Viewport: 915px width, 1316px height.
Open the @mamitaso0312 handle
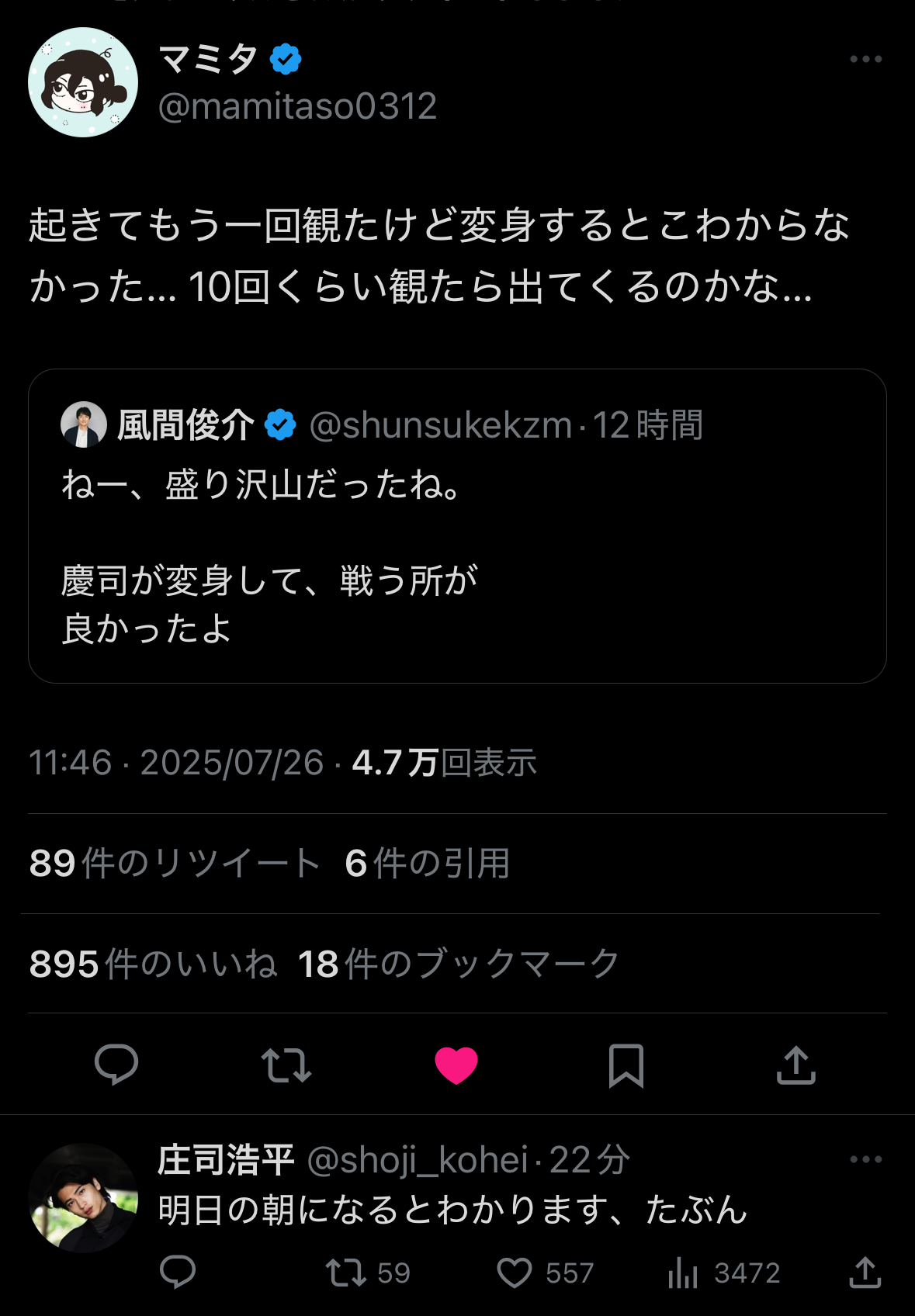tap(297, 106)
